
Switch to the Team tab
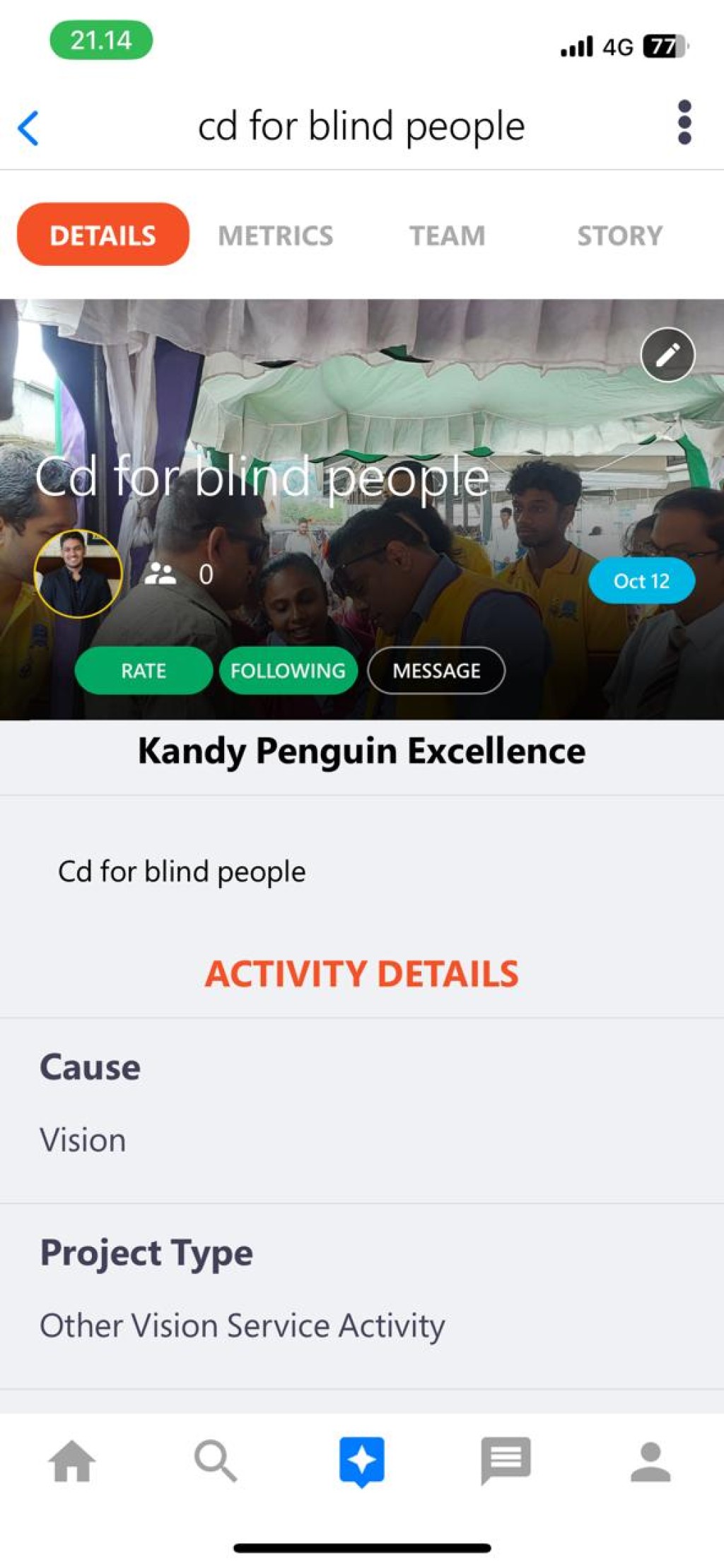pyautogui.click(x=448, y=235)
